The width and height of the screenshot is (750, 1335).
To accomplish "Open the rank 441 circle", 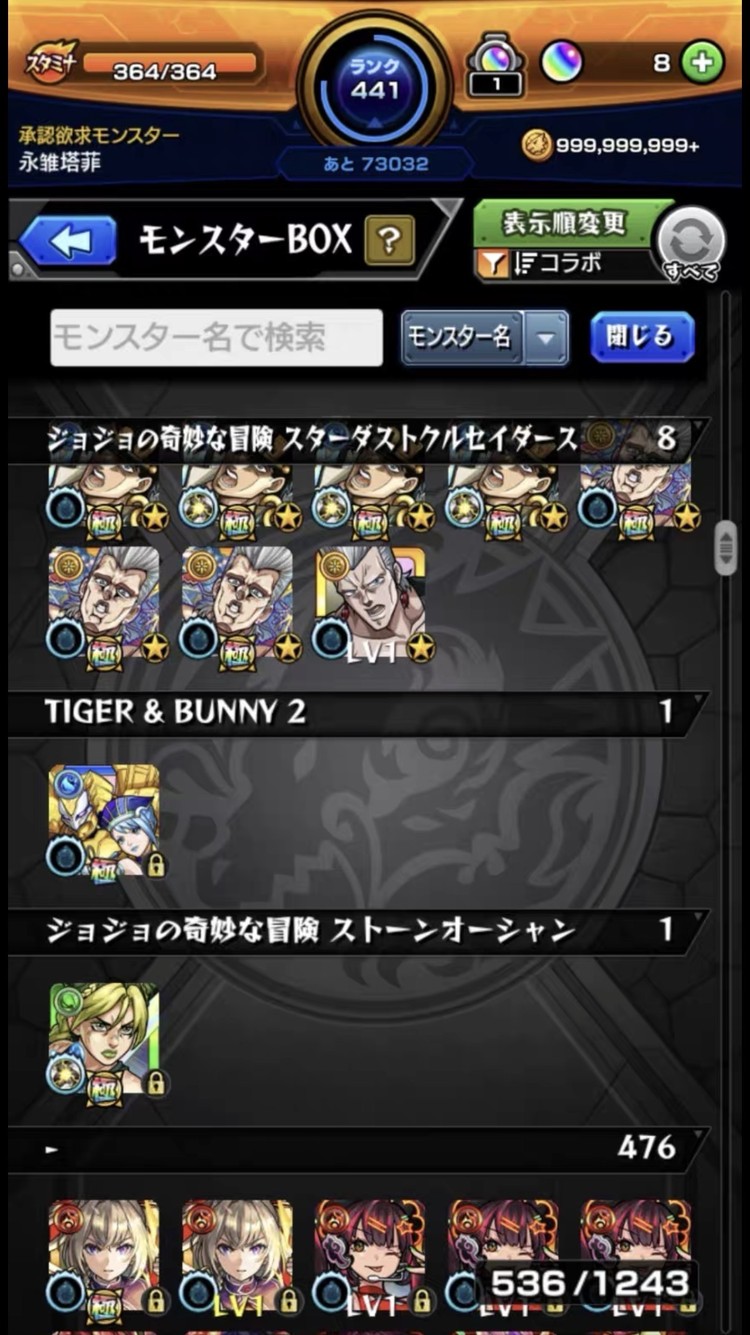I will 375,82.
